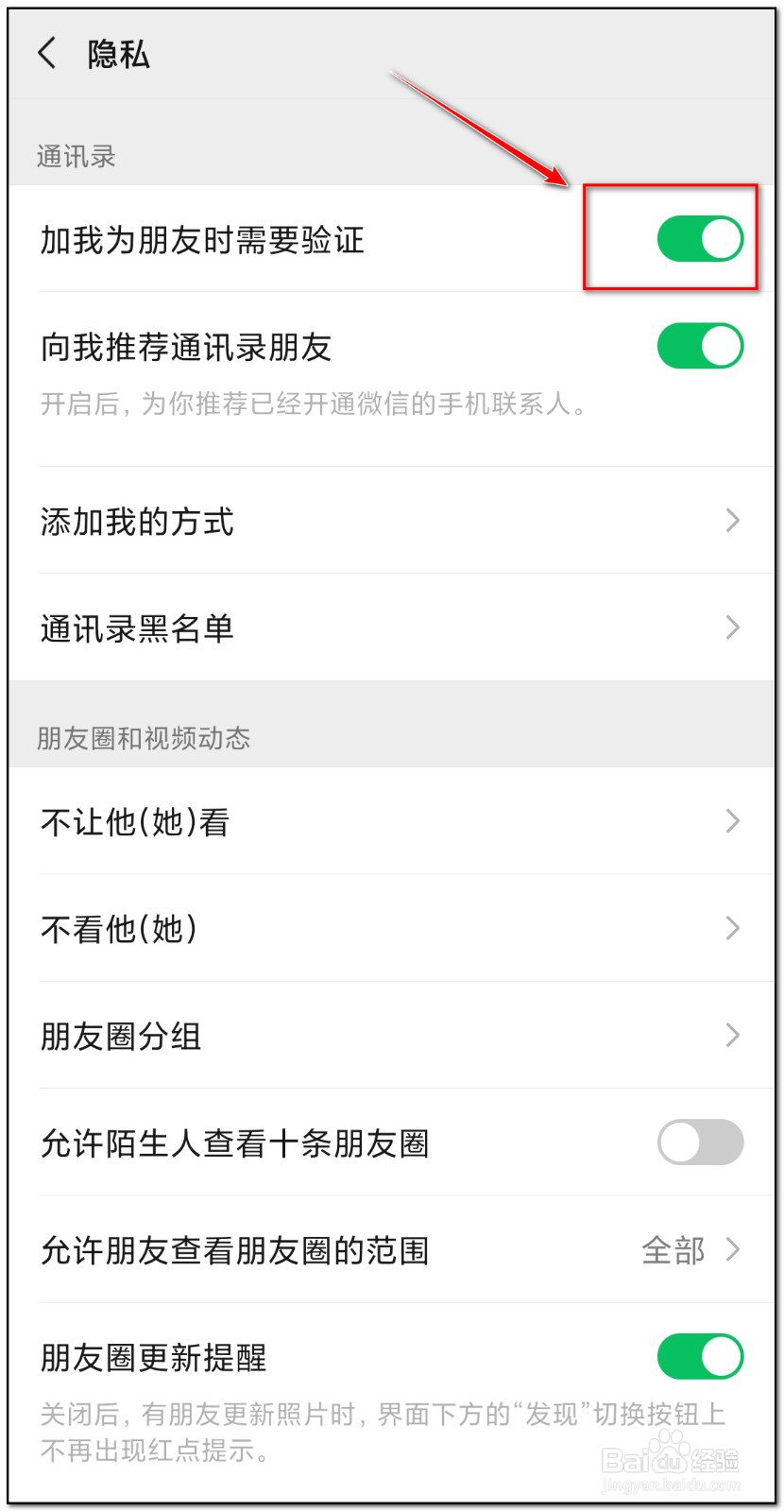Screen dimensions: 784x1512
Task: Turn off 向我推荐通讯录朋友 recommendation switch
Action: point(699,346)
